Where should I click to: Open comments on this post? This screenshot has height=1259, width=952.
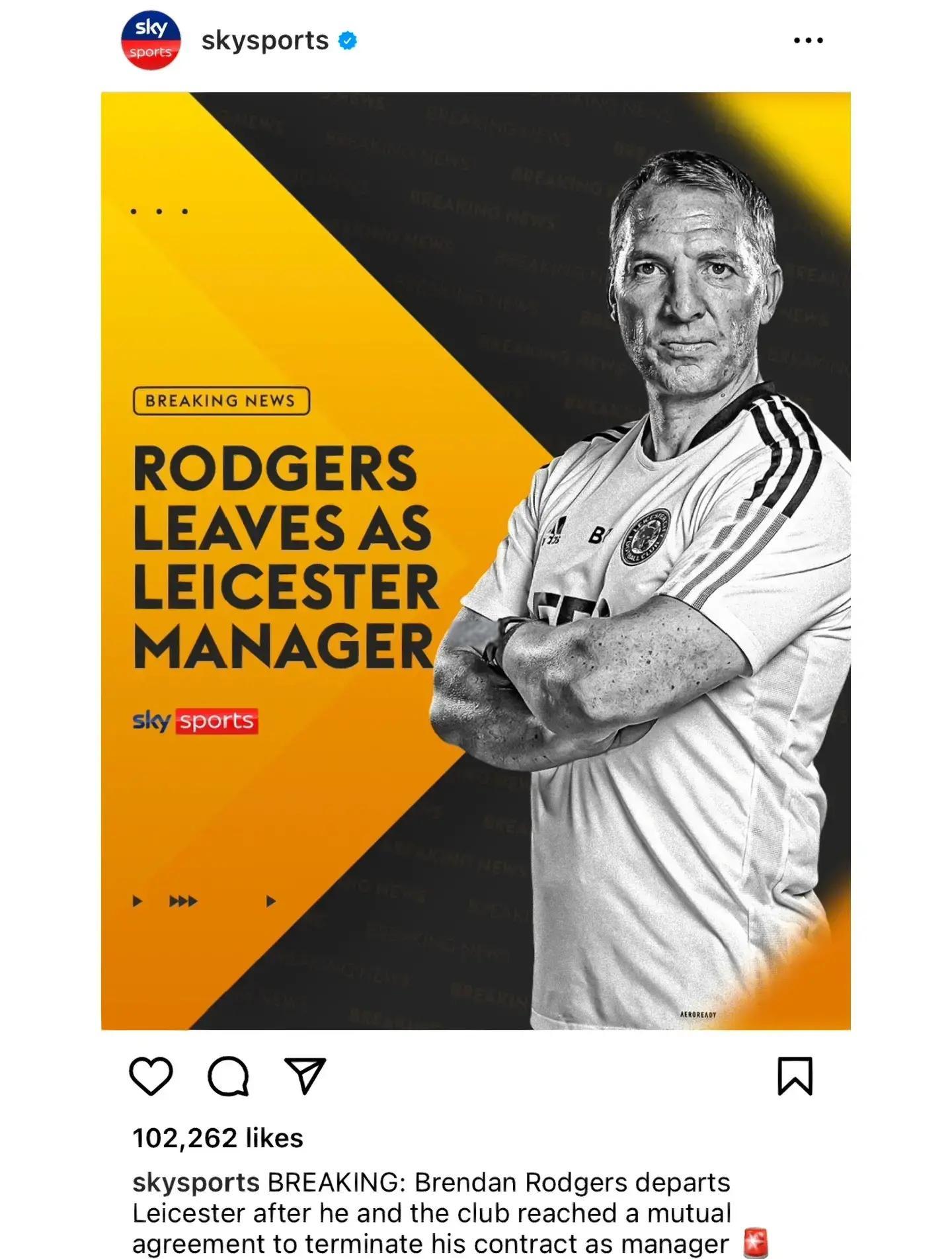pyautogui.click(x=228, y=1076)
